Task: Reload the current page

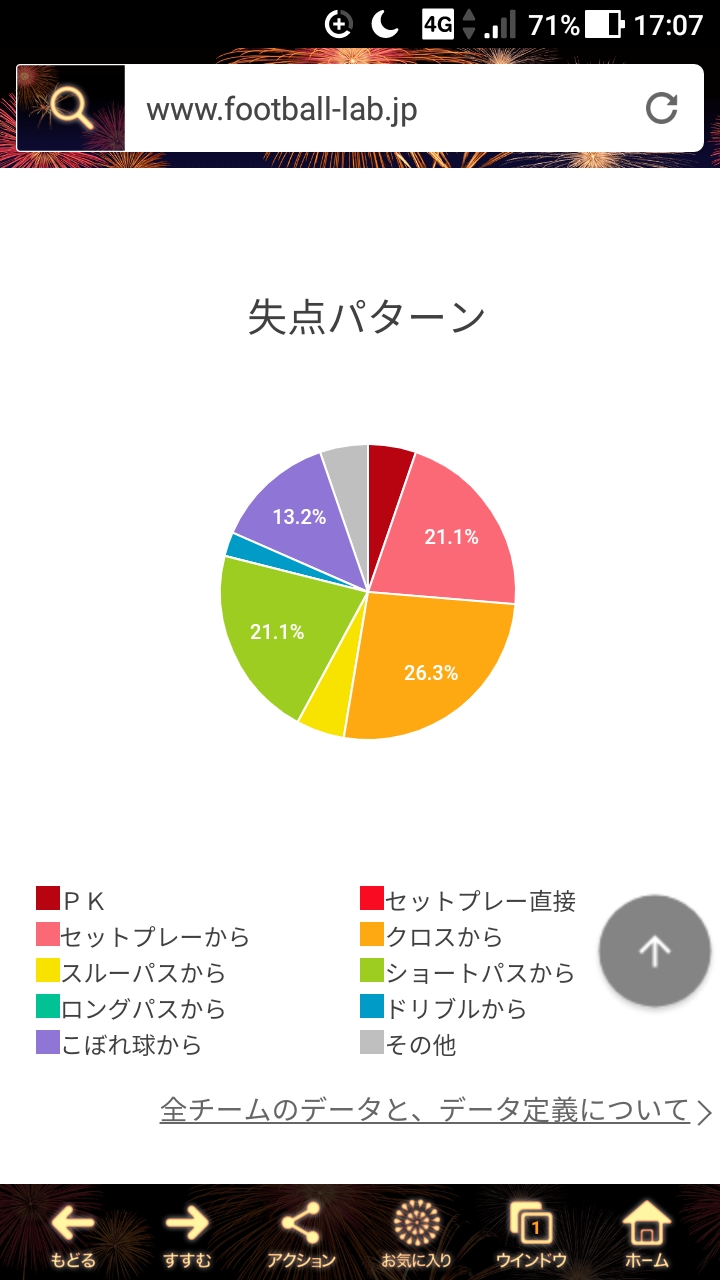Action: coord(661,108)
